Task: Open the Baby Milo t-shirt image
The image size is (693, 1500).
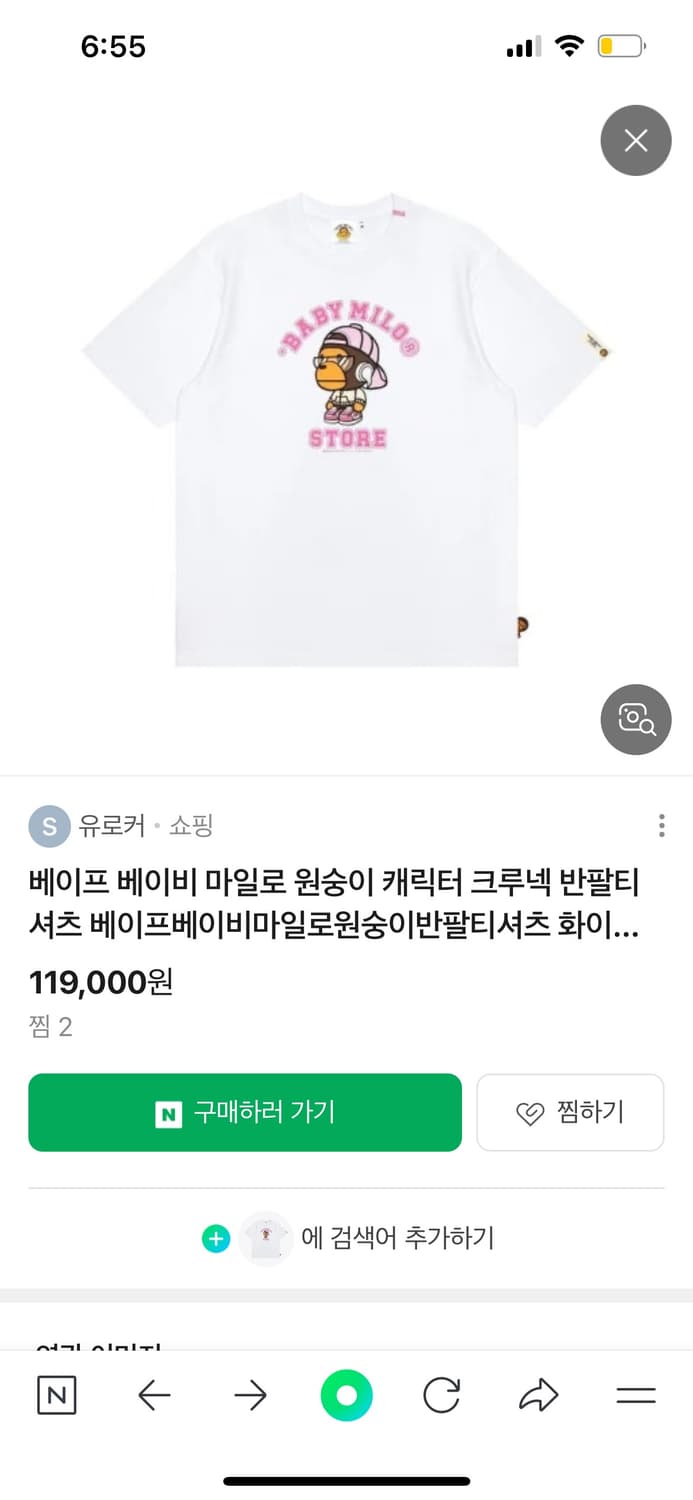Action: tap(346, 430)
